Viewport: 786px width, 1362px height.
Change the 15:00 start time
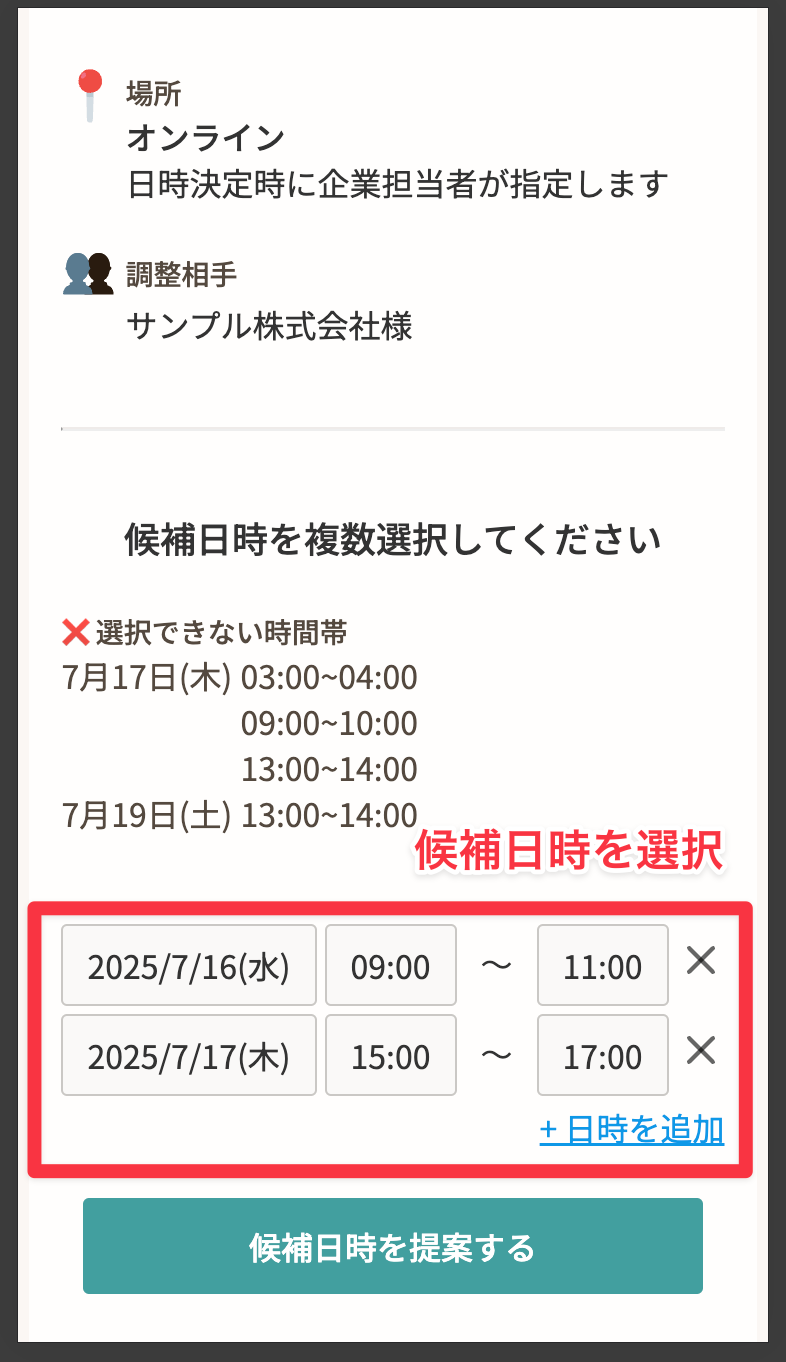[391, 1055]
